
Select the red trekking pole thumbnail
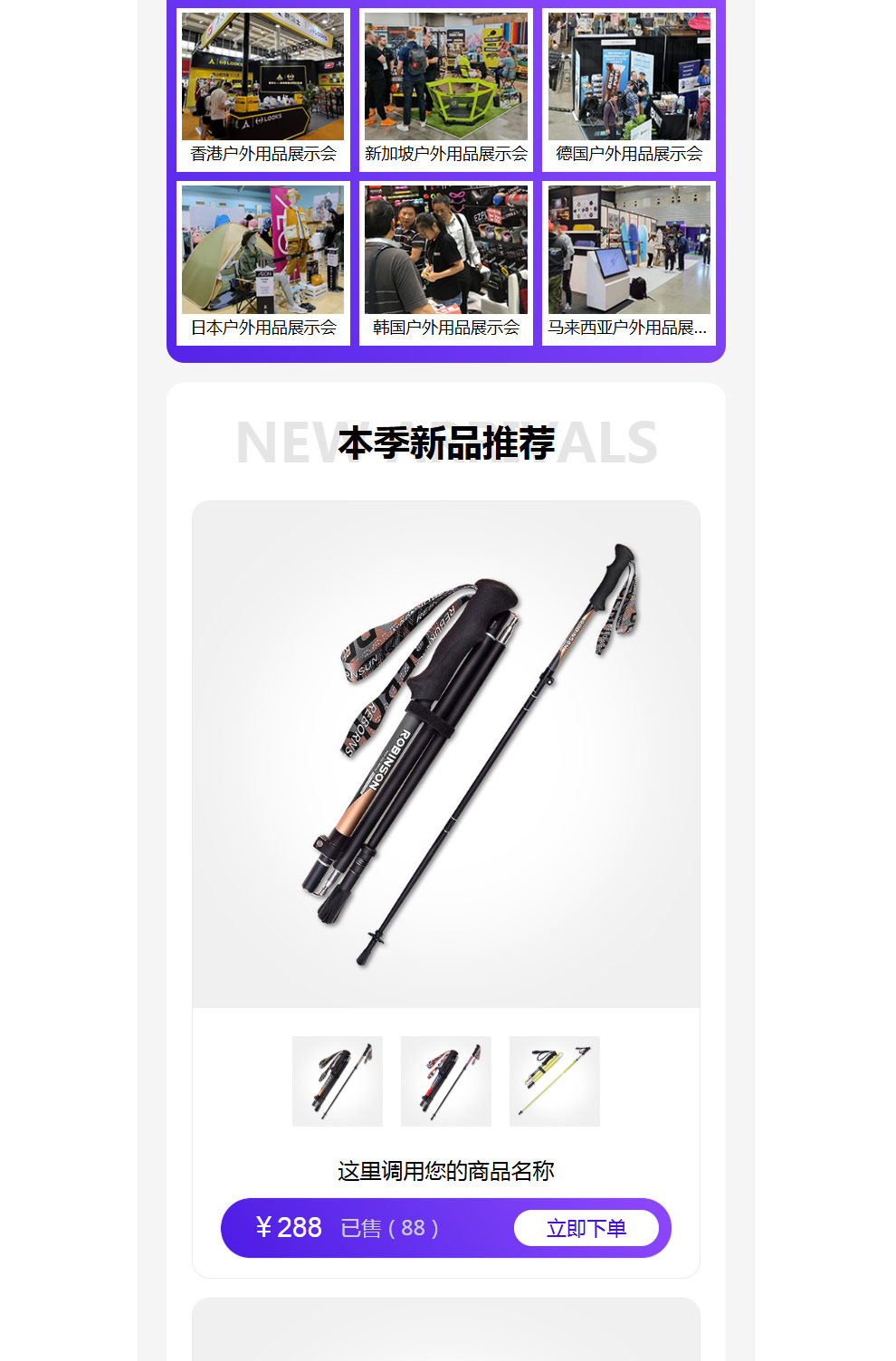tap(446, 1080)
